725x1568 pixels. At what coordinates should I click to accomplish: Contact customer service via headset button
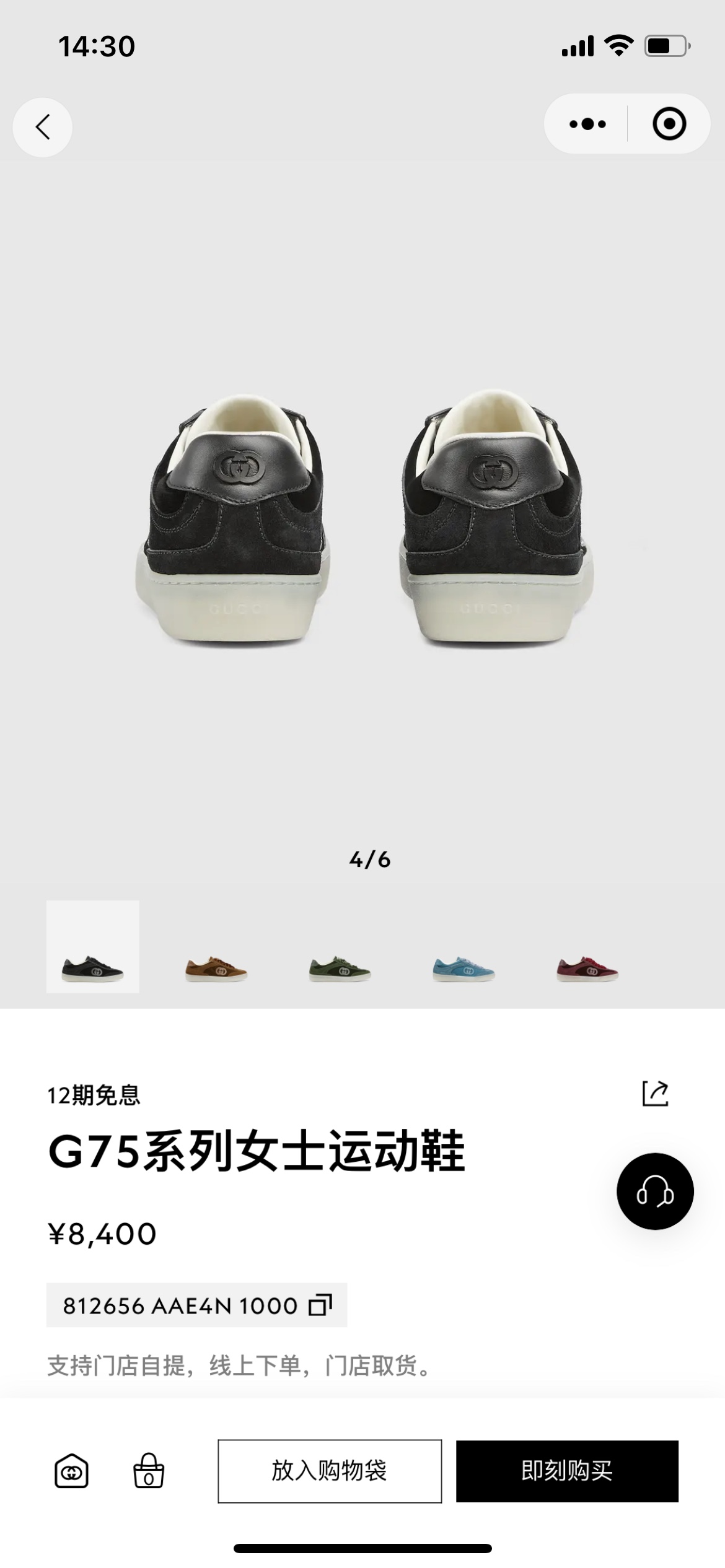coord(655,1191)
